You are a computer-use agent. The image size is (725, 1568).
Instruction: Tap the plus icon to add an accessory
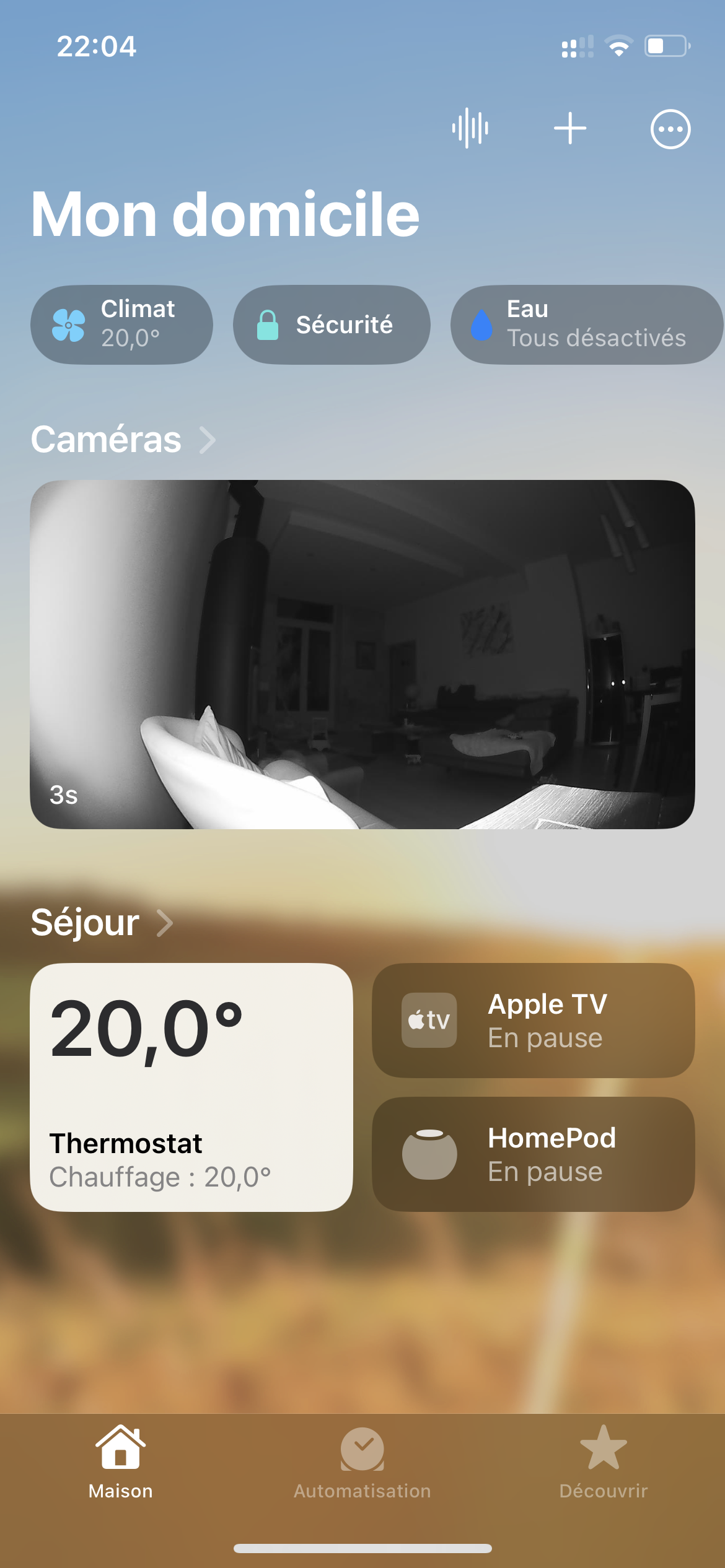point(569,129)
